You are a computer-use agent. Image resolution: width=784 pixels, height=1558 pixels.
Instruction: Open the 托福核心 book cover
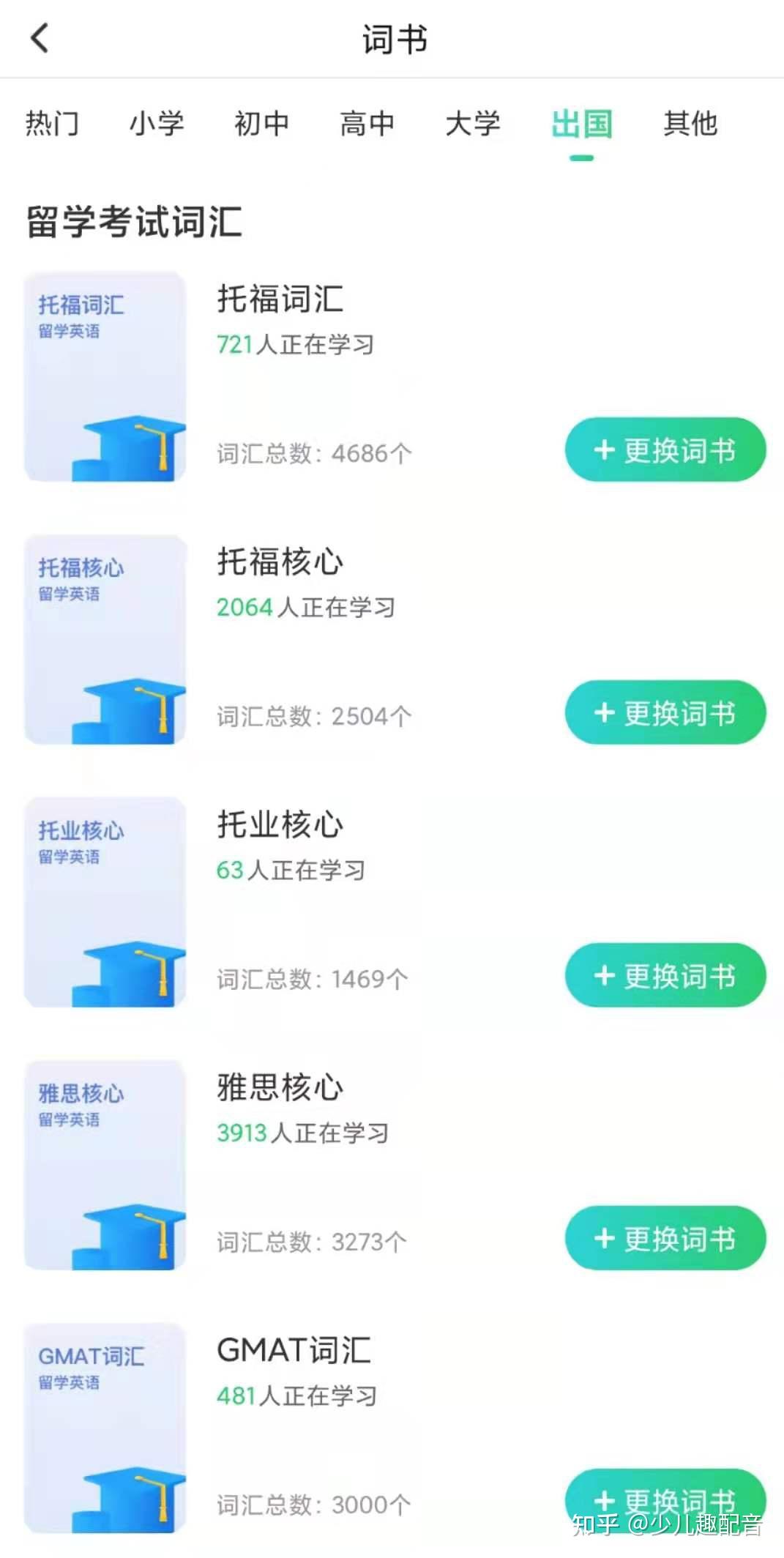tap(105, 639)
